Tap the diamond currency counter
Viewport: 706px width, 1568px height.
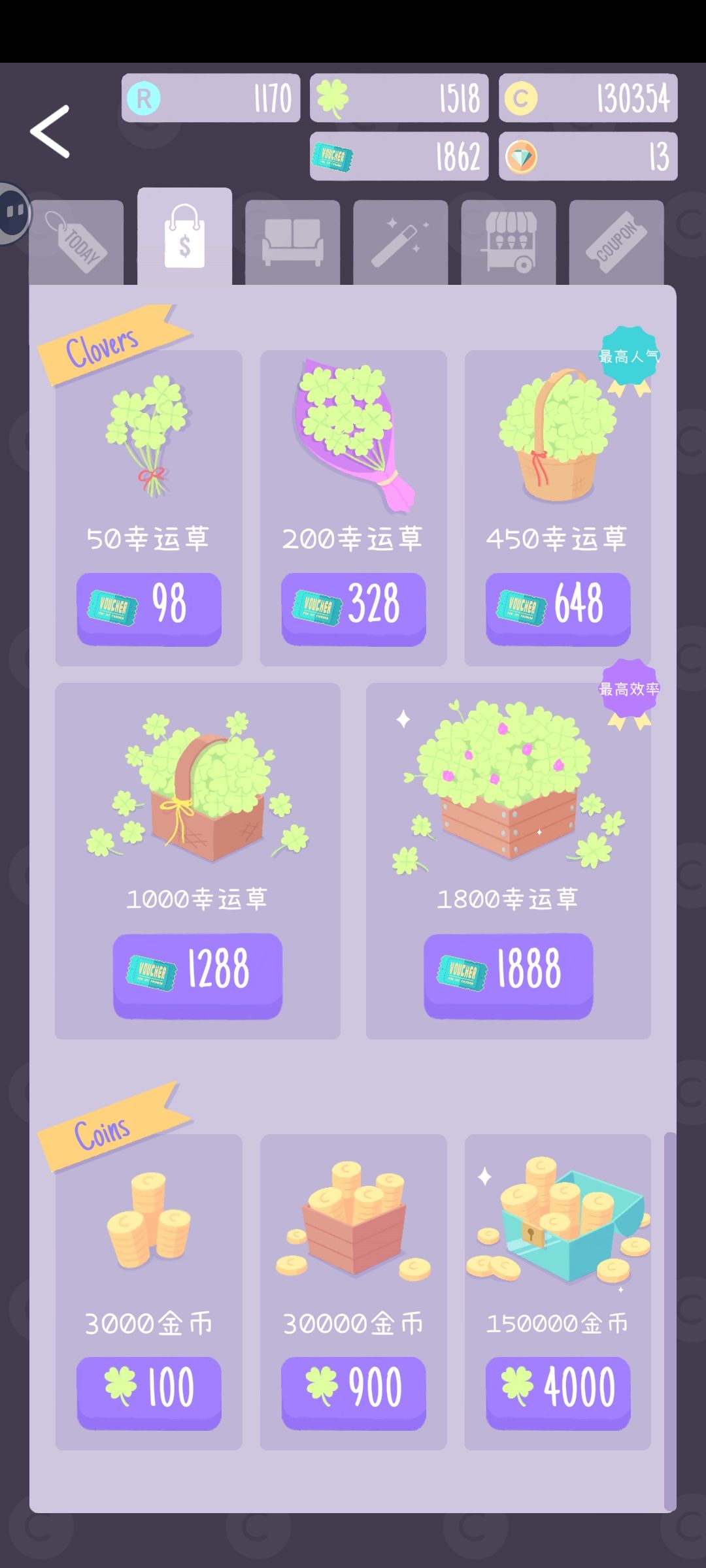(x=586, y=155)
